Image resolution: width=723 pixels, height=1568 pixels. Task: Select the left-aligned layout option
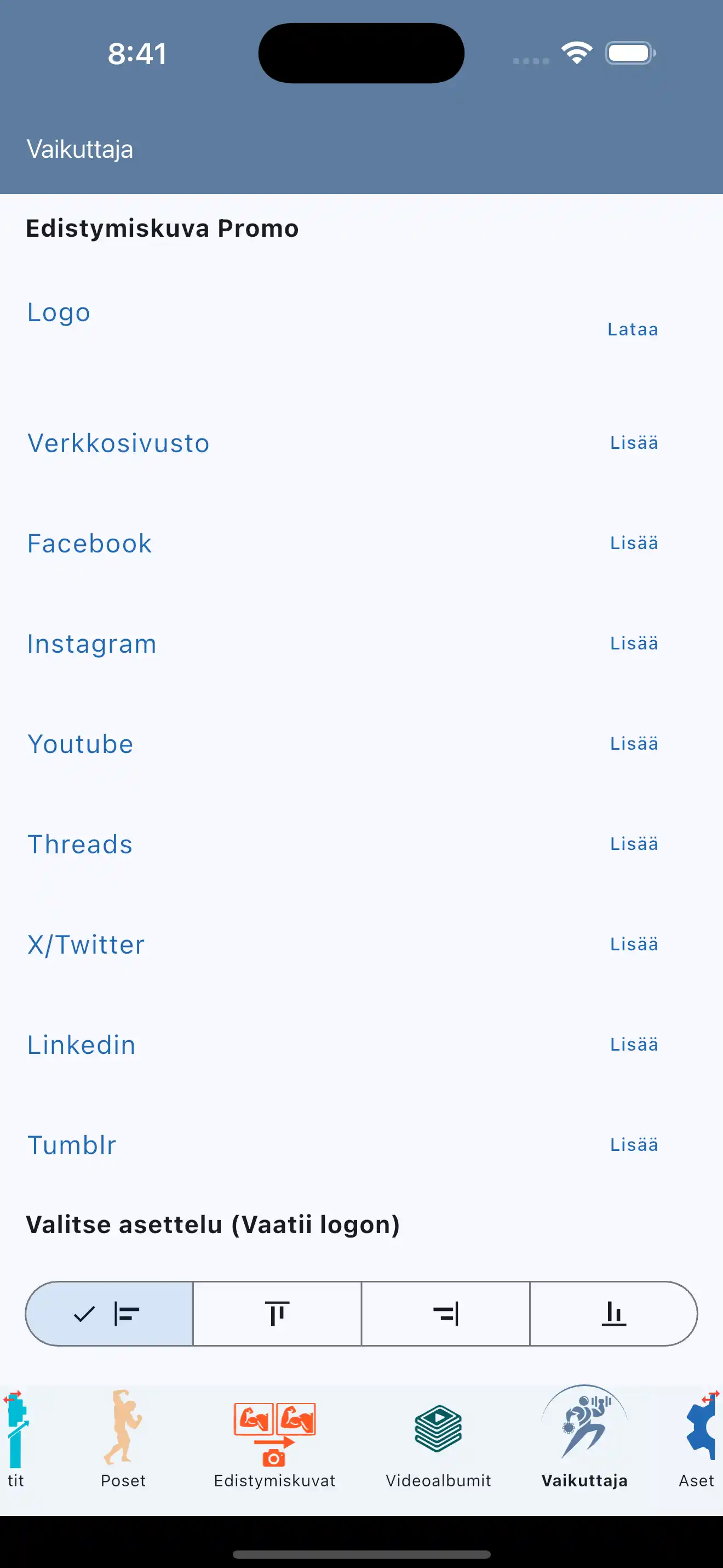(x=110, y=1314)
